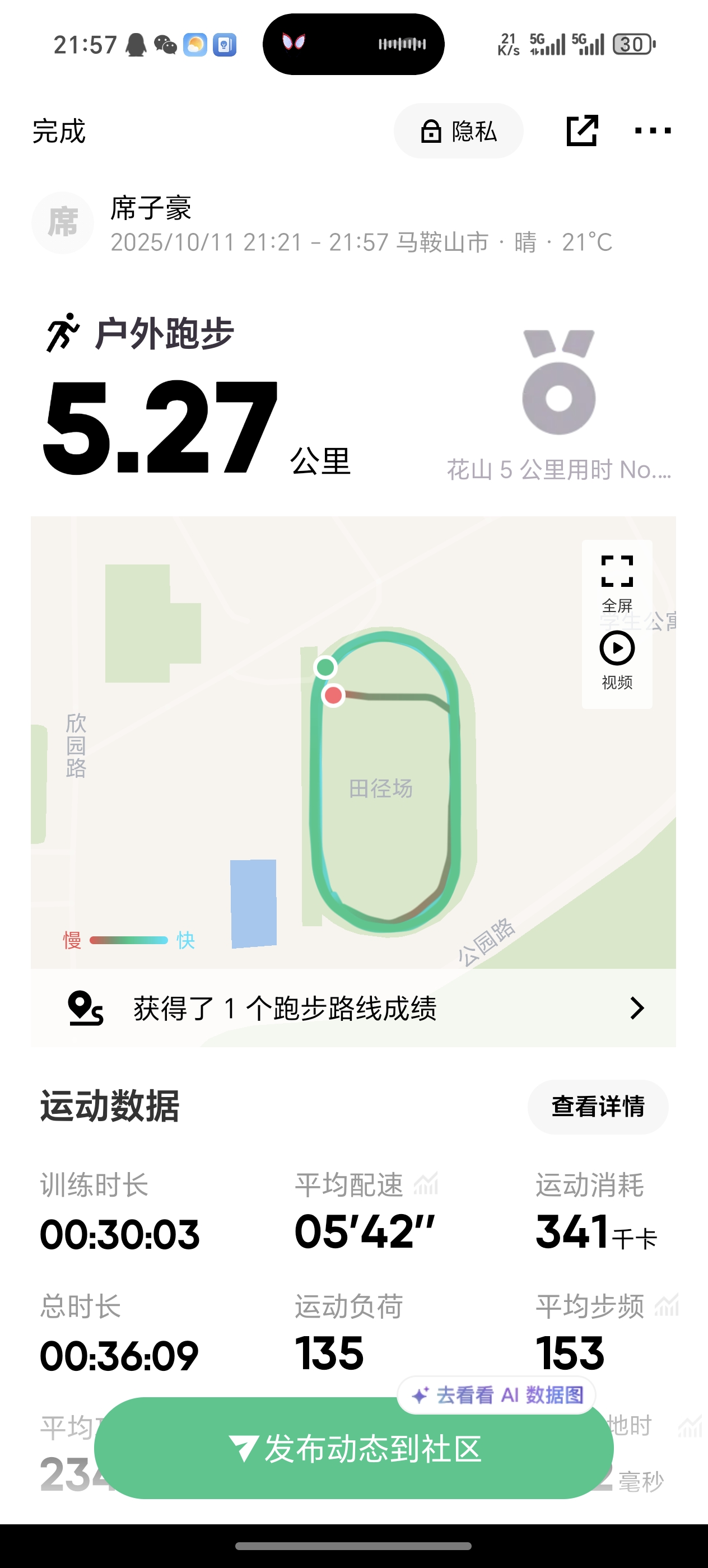This screenshot has height=1568, width=708.
Task: Open 席子豪's profile avatar
Action: click(x=62, y=223)
